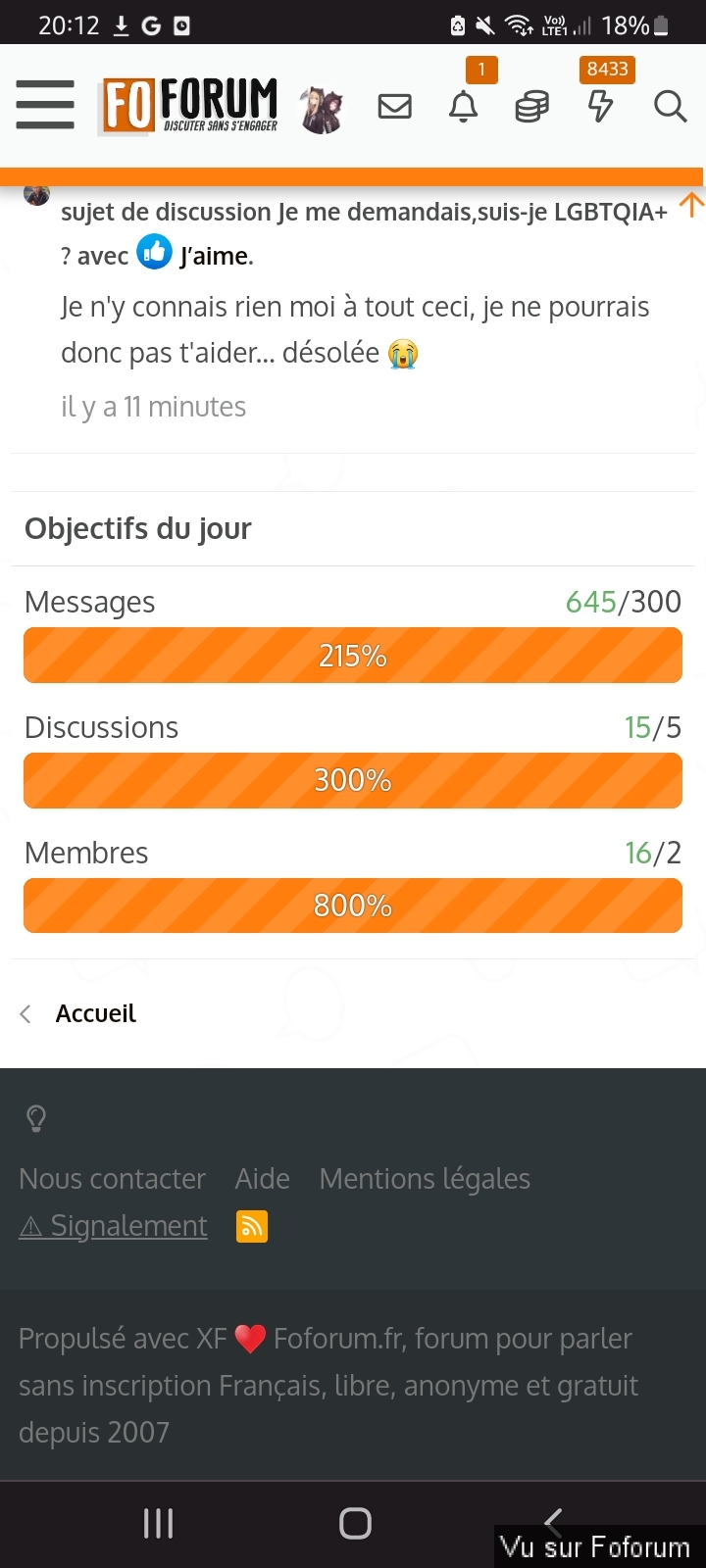The image size is (706, 1568).
Task: Open the RSS feed icon
Action: click(252, 1226)
